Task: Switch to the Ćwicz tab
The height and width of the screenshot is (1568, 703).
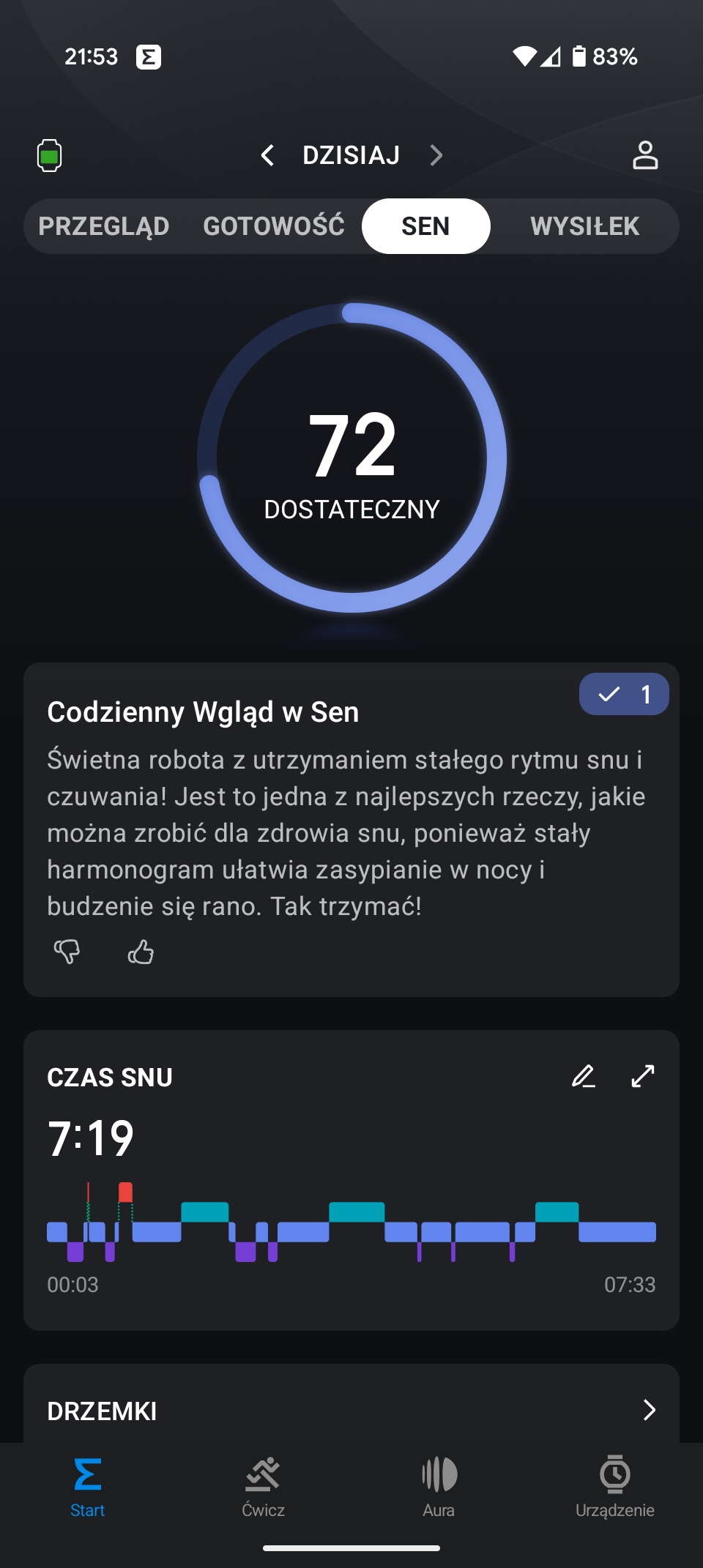Action: (x=264, y=1487)
